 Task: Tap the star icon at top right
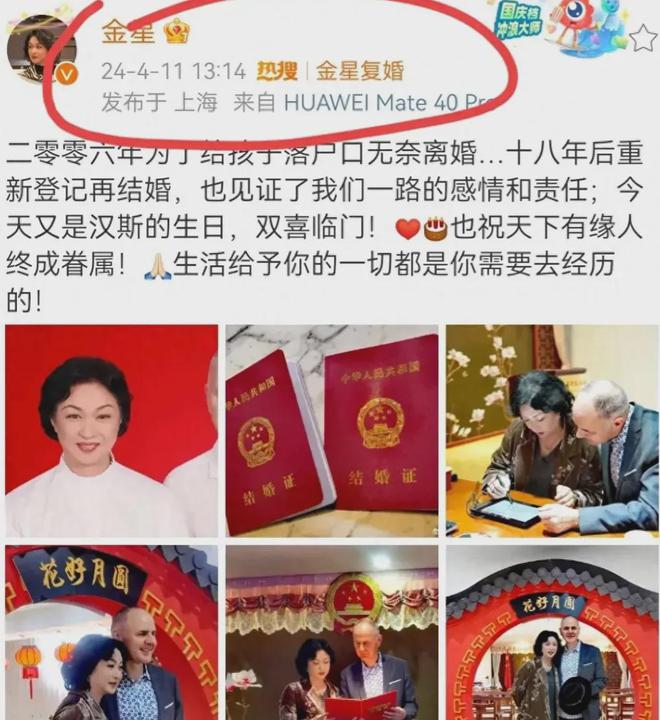point(642,39)
